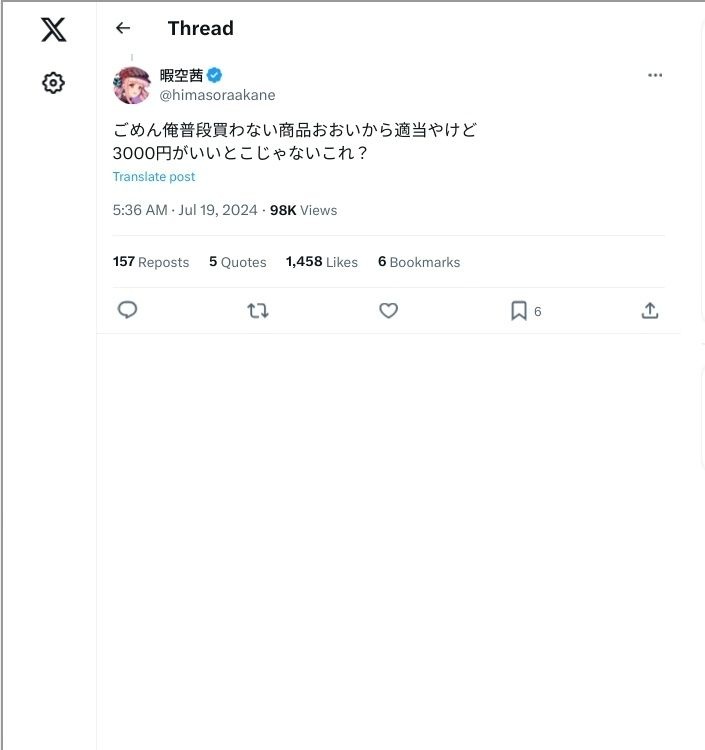The height and width of the screenshot is (750, 705).
Task: Open the @himasoraakane profile handle
Action: [218, 95]
